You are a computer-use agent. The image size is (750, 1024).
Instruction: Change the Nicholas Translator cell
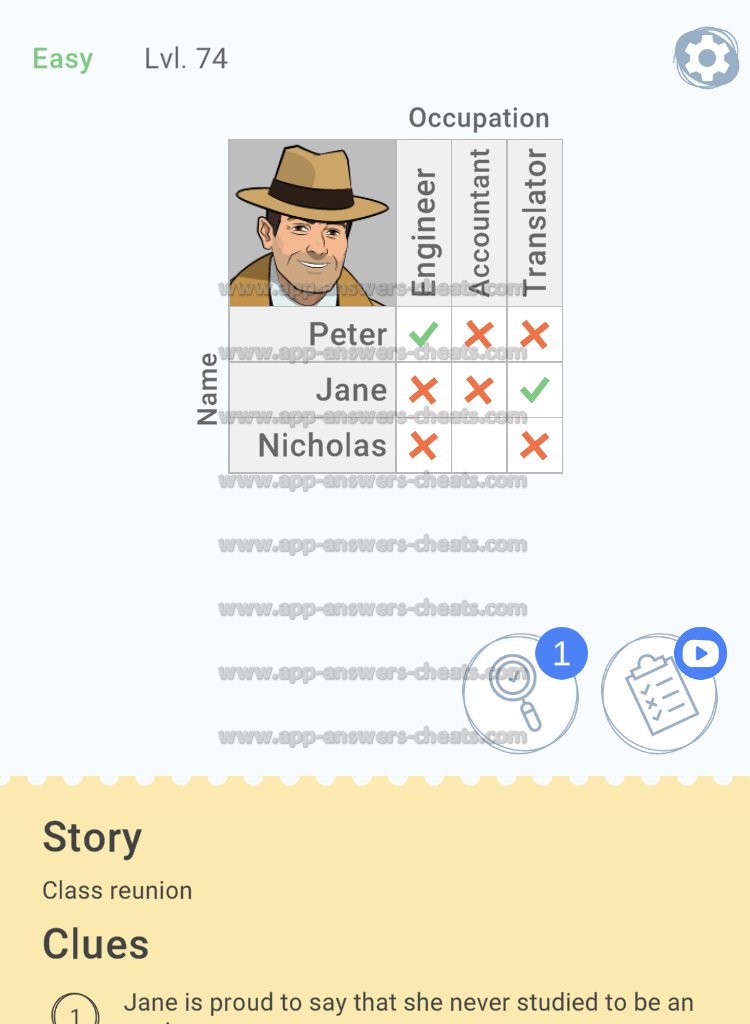point(534,445)
